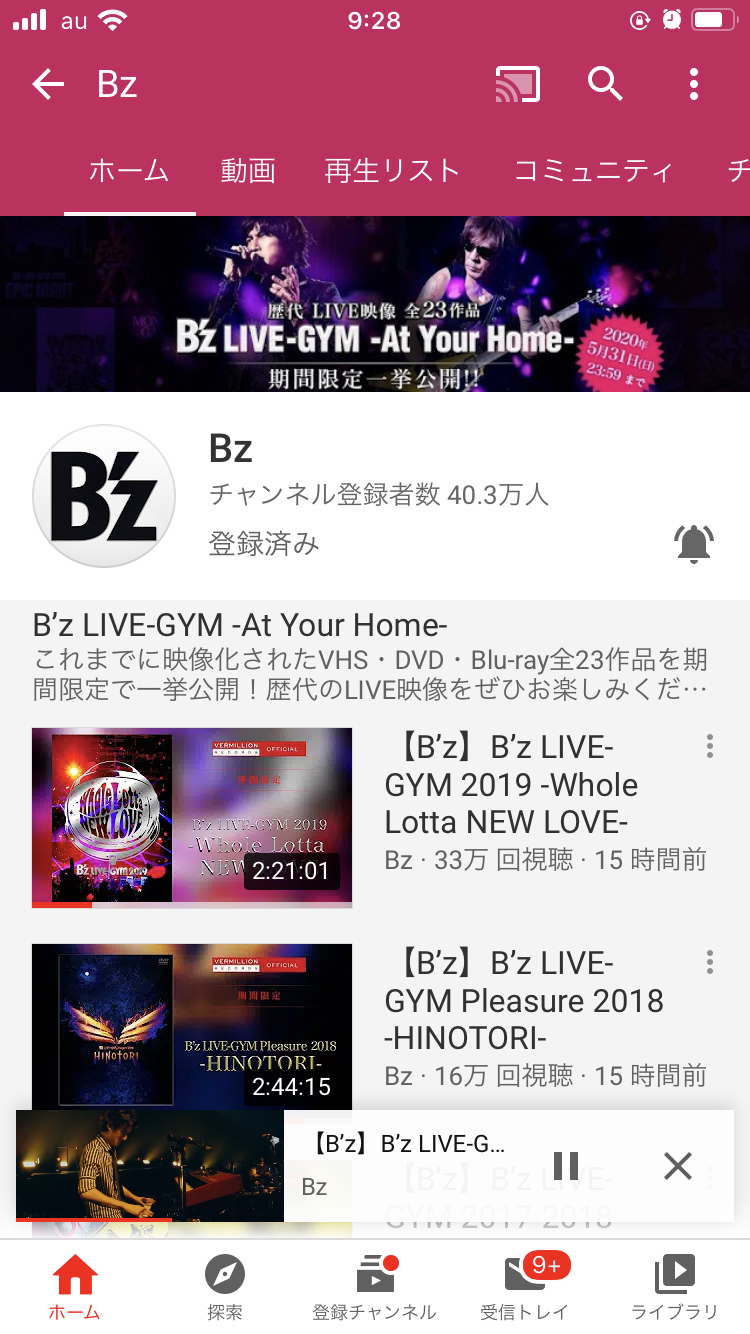
Task: Switch to the ライブラリ library tab
Action: tap(675, 1288)
